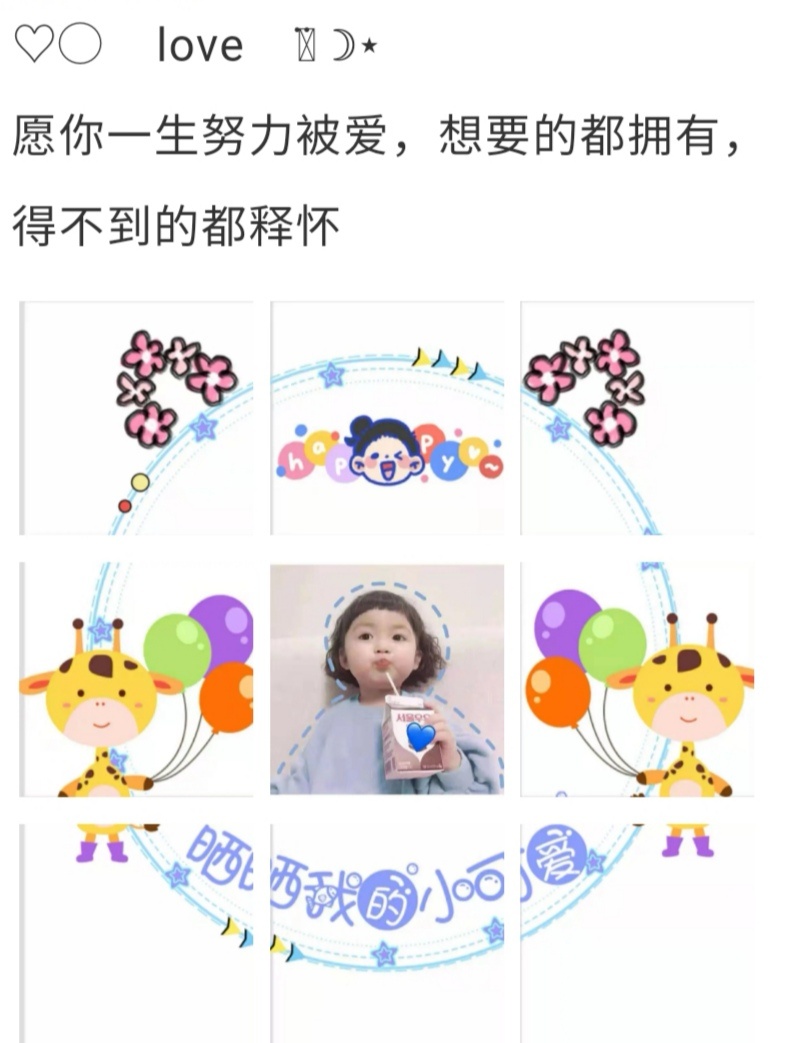Image resolution: width=810 pixels, height=1043 pixels.
Task: Open giraffe tile with balloons right of giraffe
Action: 137,679
